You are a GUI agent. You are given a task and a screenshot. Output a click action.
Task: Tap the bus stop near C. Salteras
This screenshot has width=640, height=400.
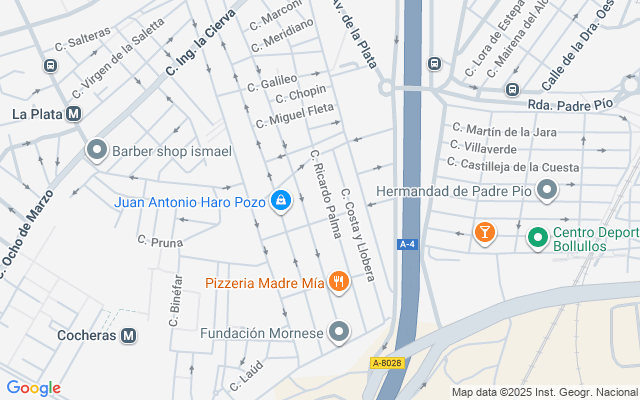(x=51, y=66)
